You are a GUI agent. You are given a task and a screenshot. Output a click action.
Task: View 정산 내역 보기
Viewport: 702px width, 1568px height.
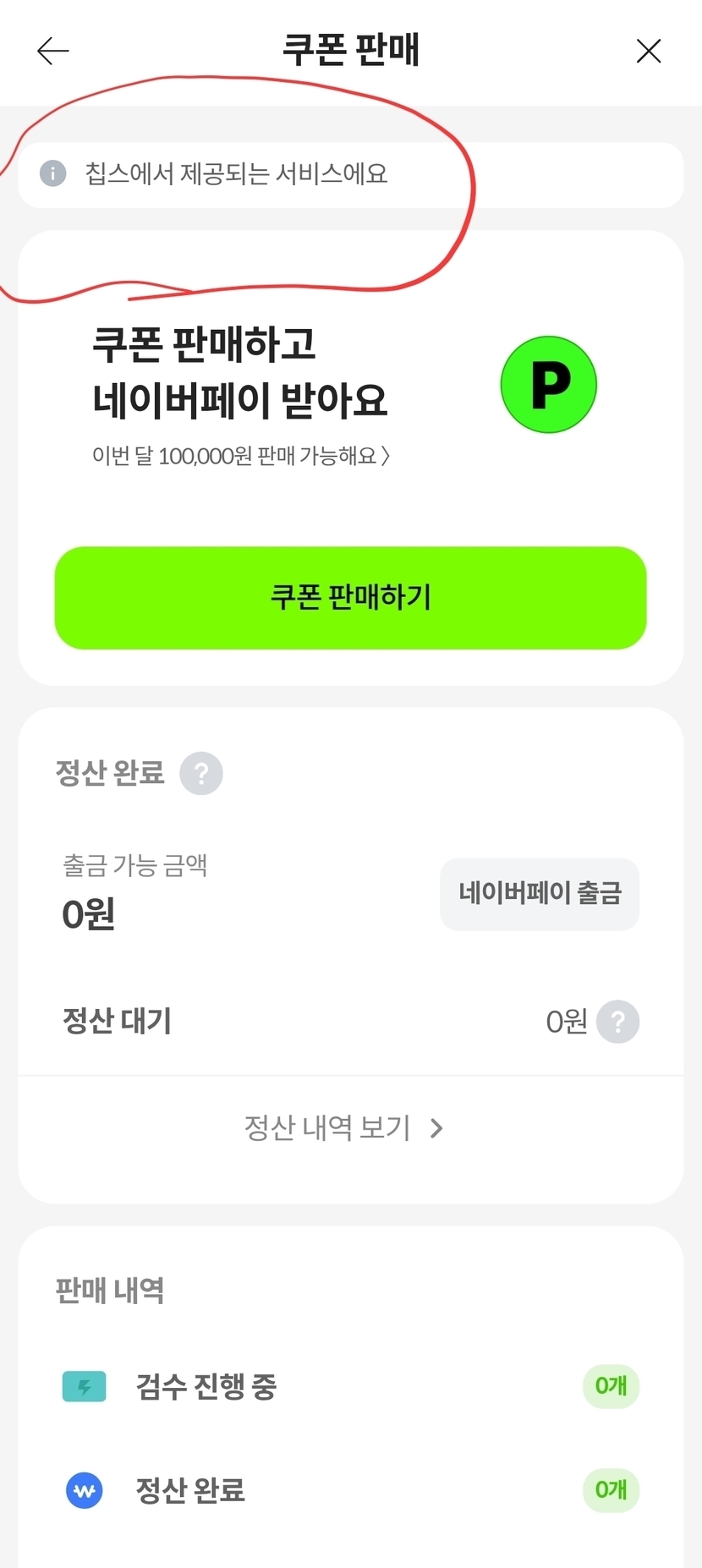[343, 1128]
